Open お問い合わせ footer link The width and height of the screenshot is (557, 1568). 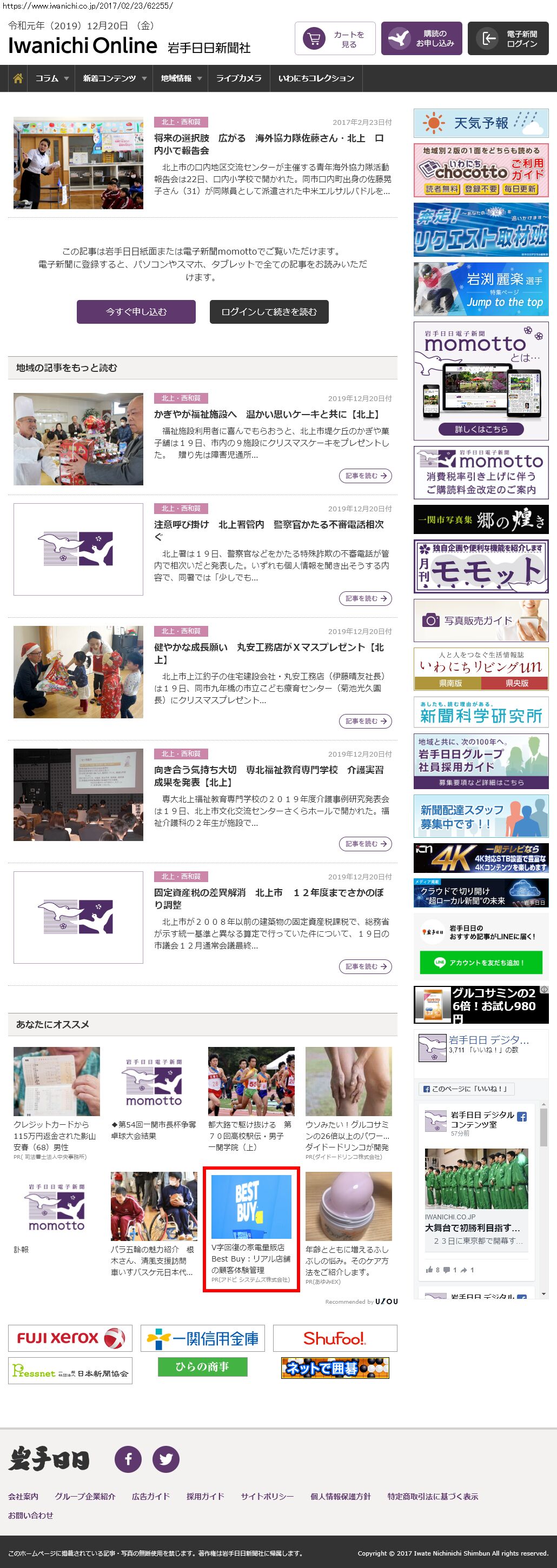coord(30,1515)
